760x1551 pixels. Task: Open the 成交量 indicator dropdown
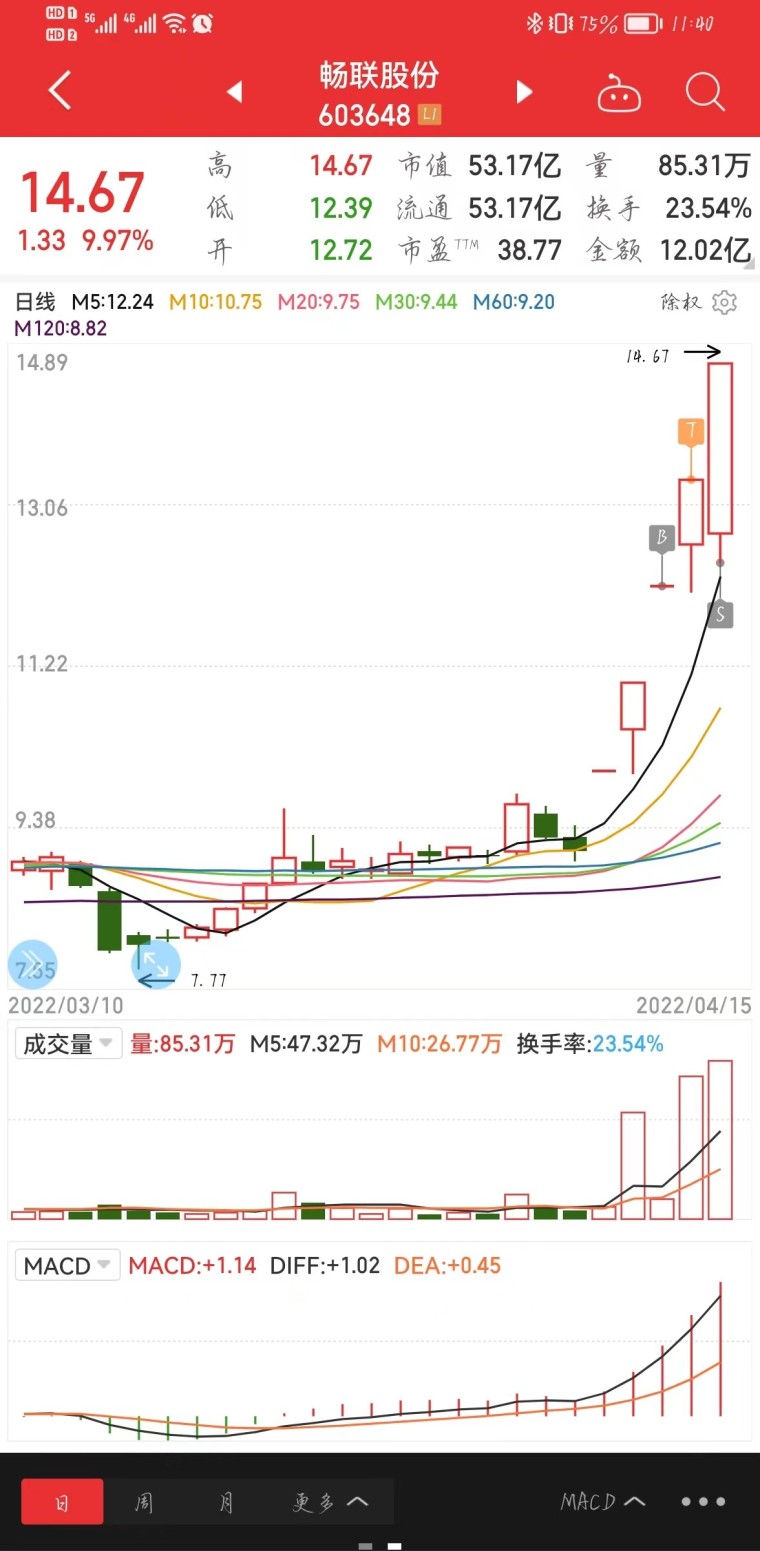[x=68, y=1044]
